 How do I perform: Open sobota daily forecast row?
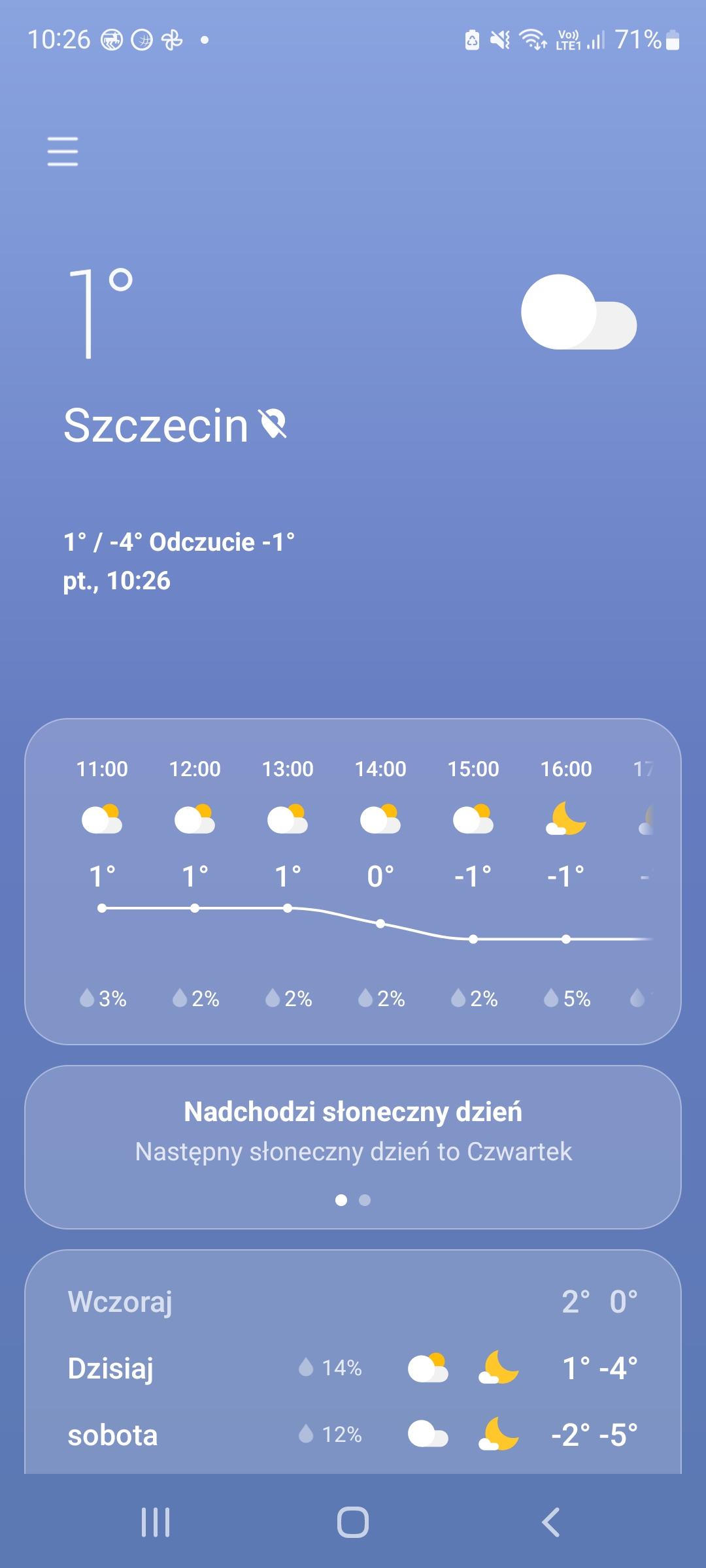tap(353, 1435)
